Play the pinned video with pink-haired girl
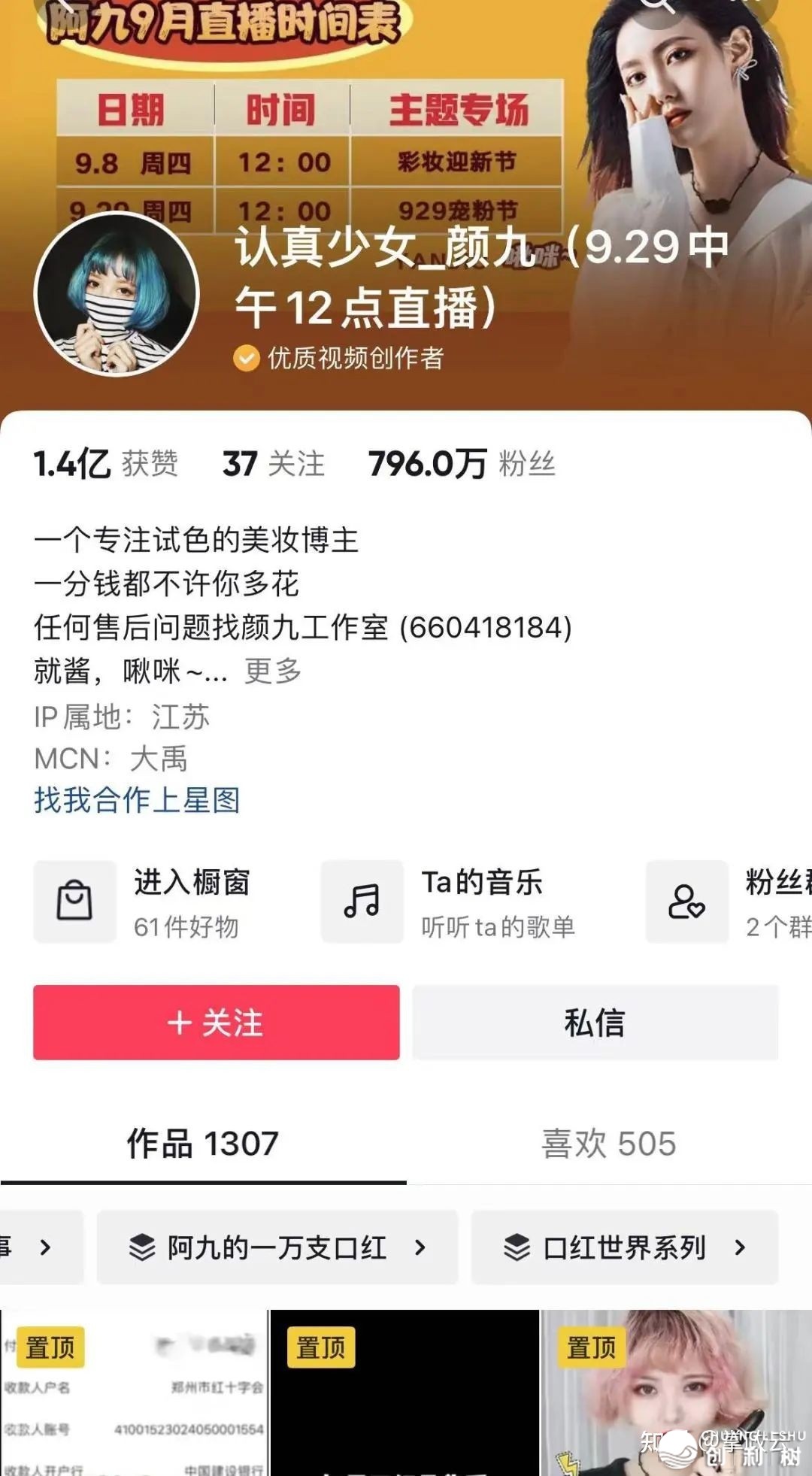The width and height of the screenshot is (812, 1476). tap(675, 1399)
